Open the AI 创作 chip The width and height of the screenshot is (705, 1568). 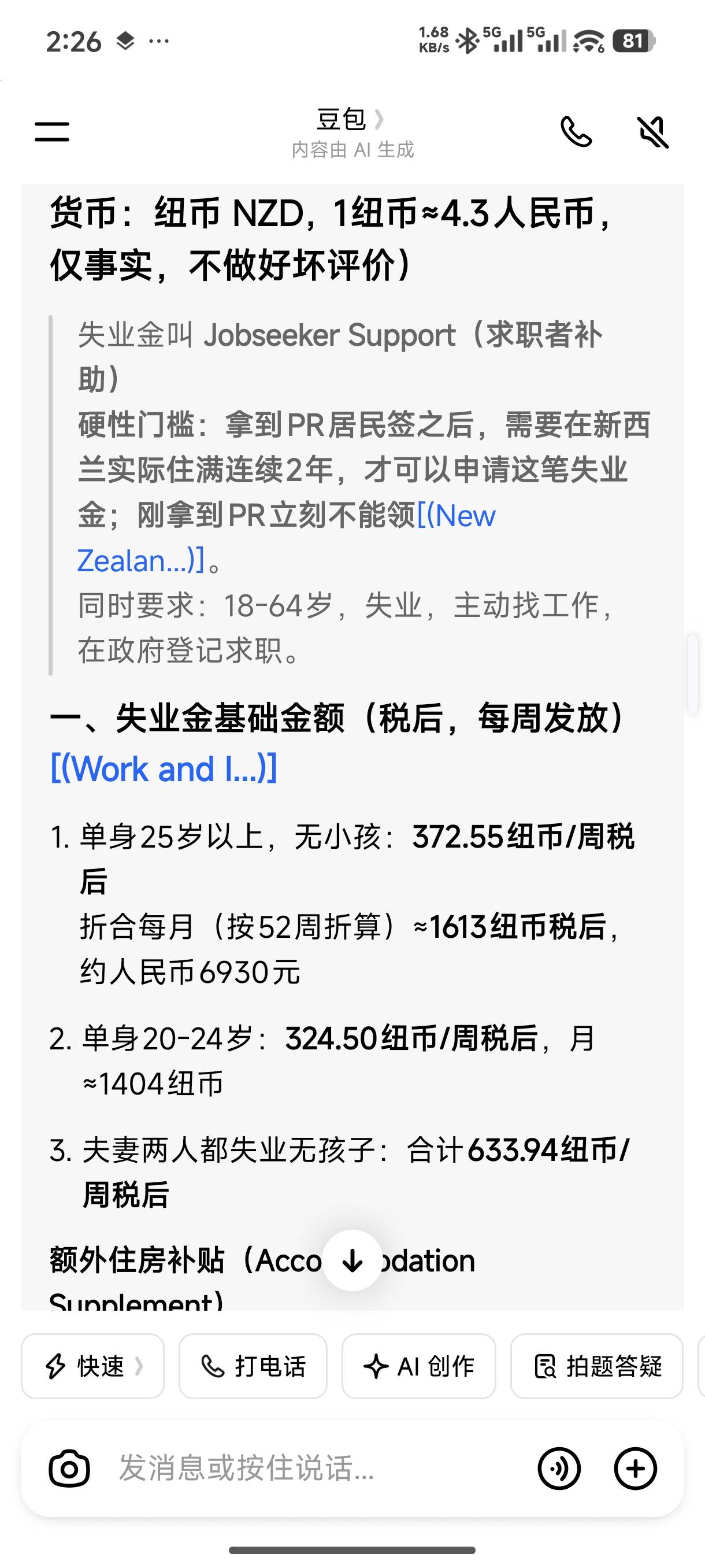[418, 1366]
